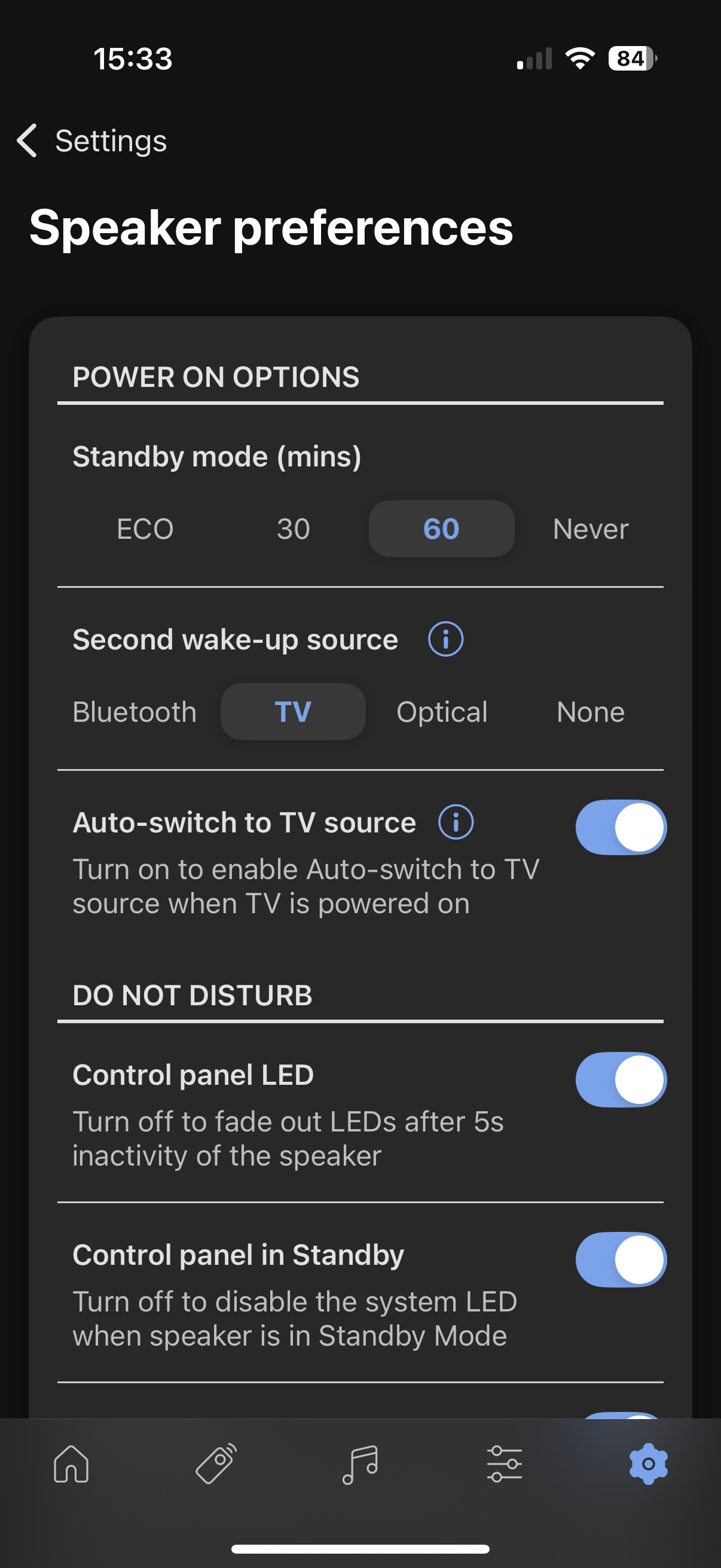
Task: Set standby mode to 30 minutes
Action: (294, 529)
